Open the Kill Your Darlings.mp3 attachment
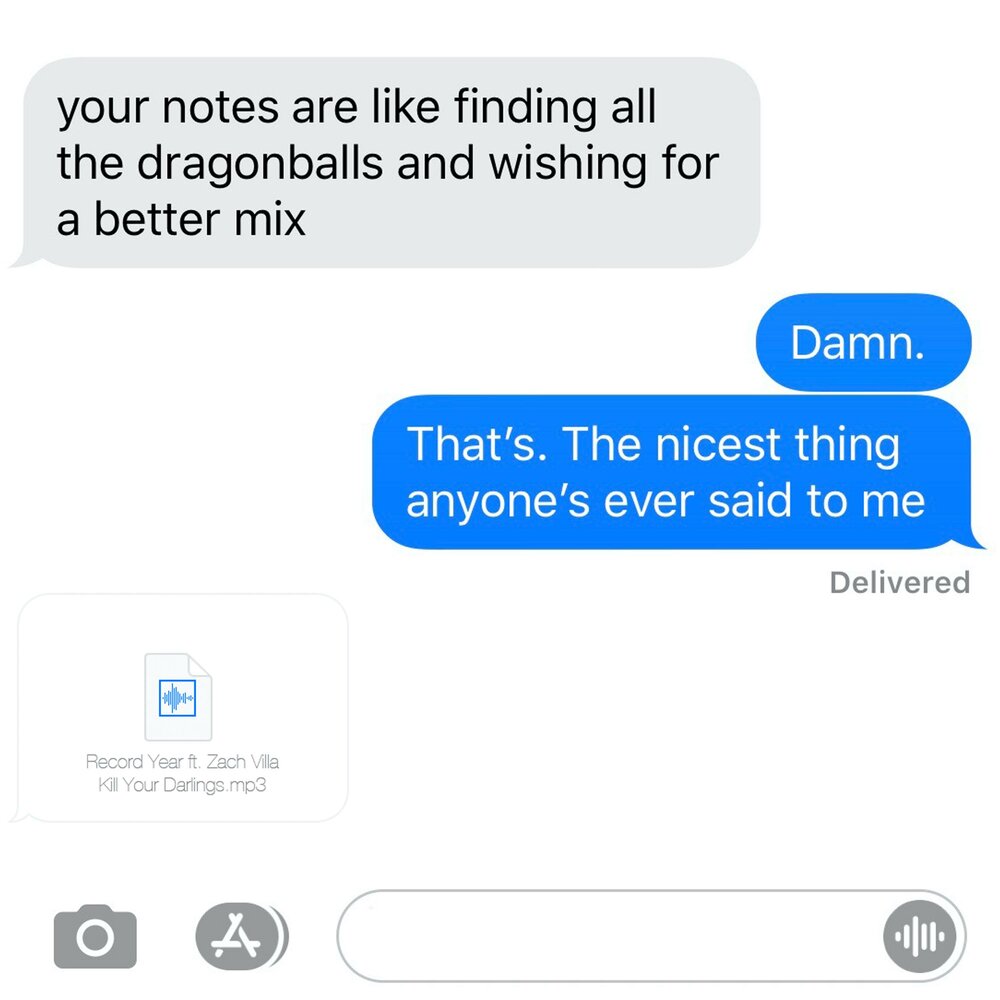 click(182, 708)
